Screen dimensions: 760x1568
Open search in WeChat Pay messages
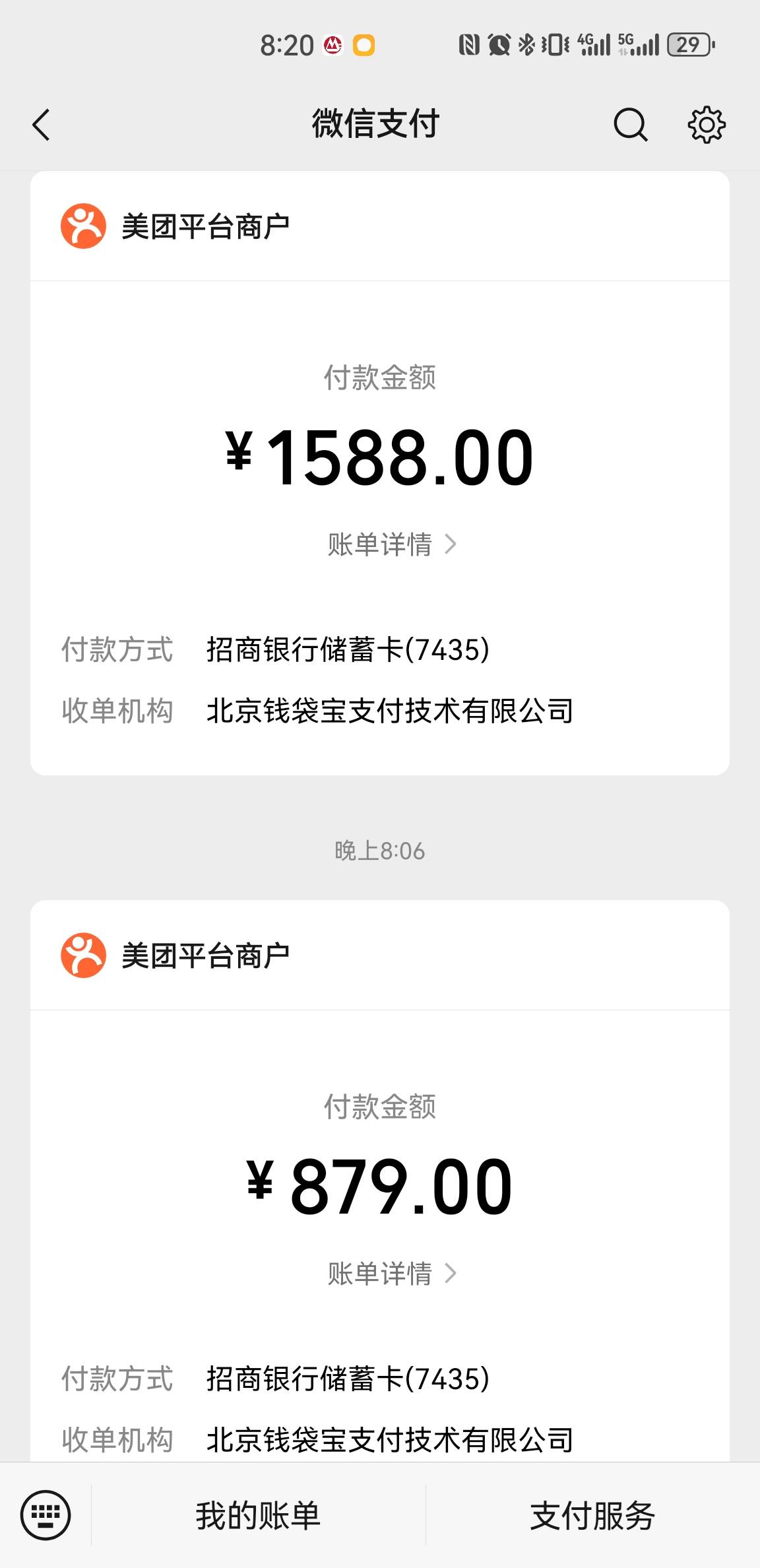631,125
